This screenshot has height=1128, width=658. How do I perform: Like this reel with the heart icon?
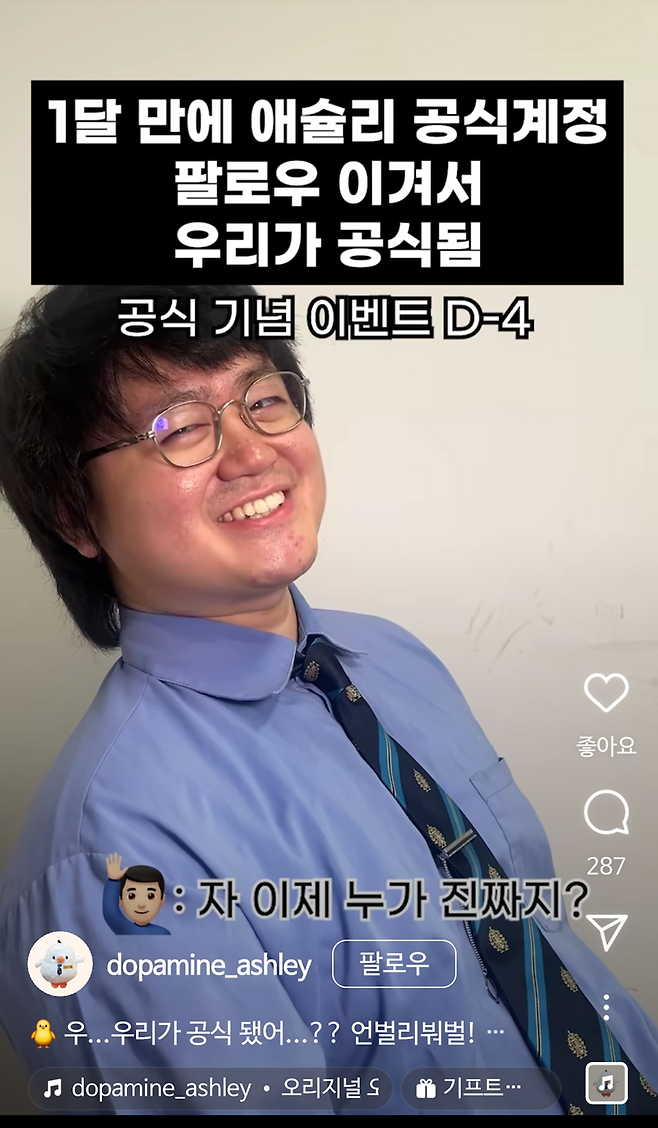tap(606, 693)
